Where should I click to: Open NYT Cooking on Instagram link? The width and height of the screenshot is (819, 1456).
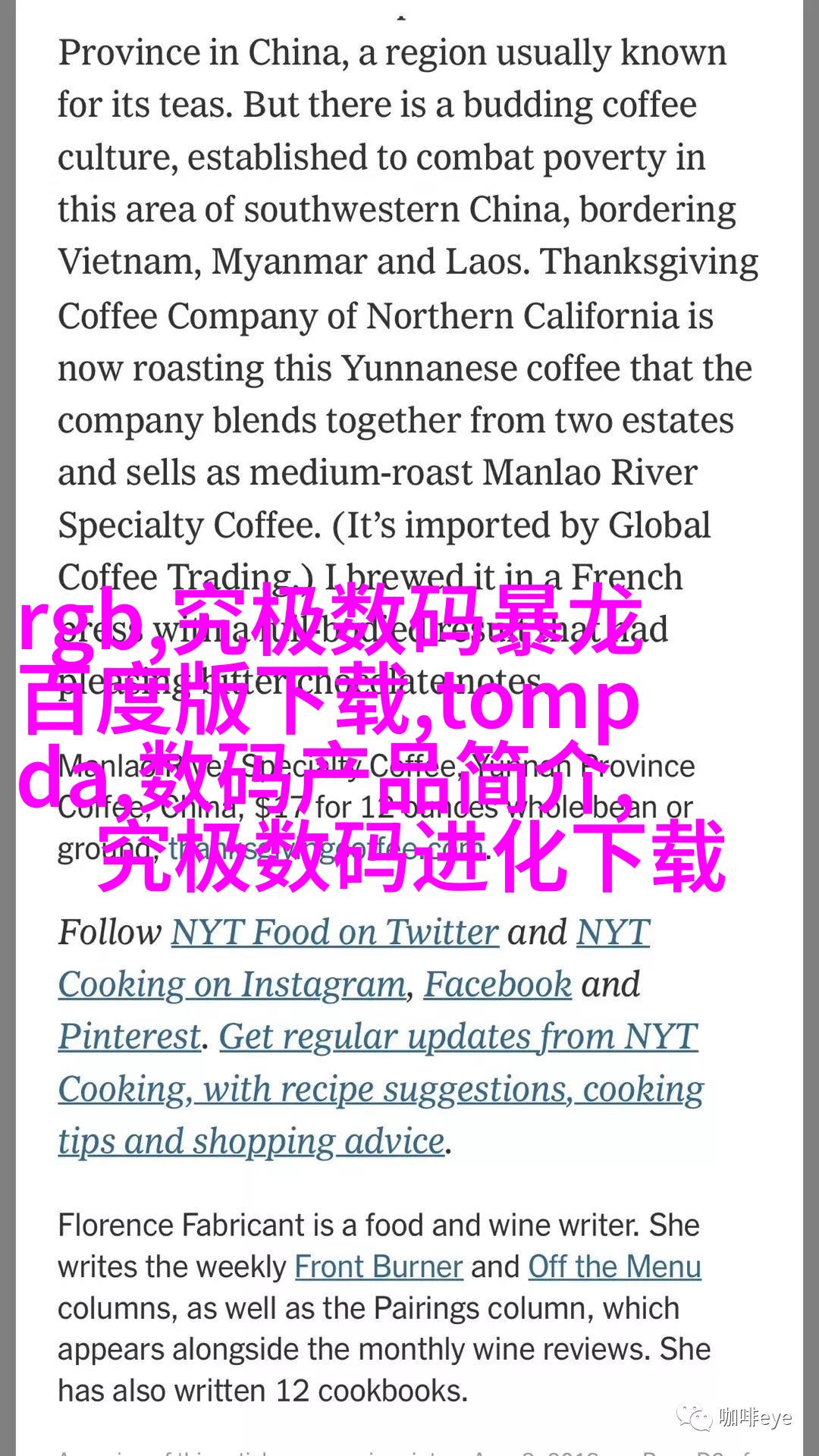coord(232,984)
